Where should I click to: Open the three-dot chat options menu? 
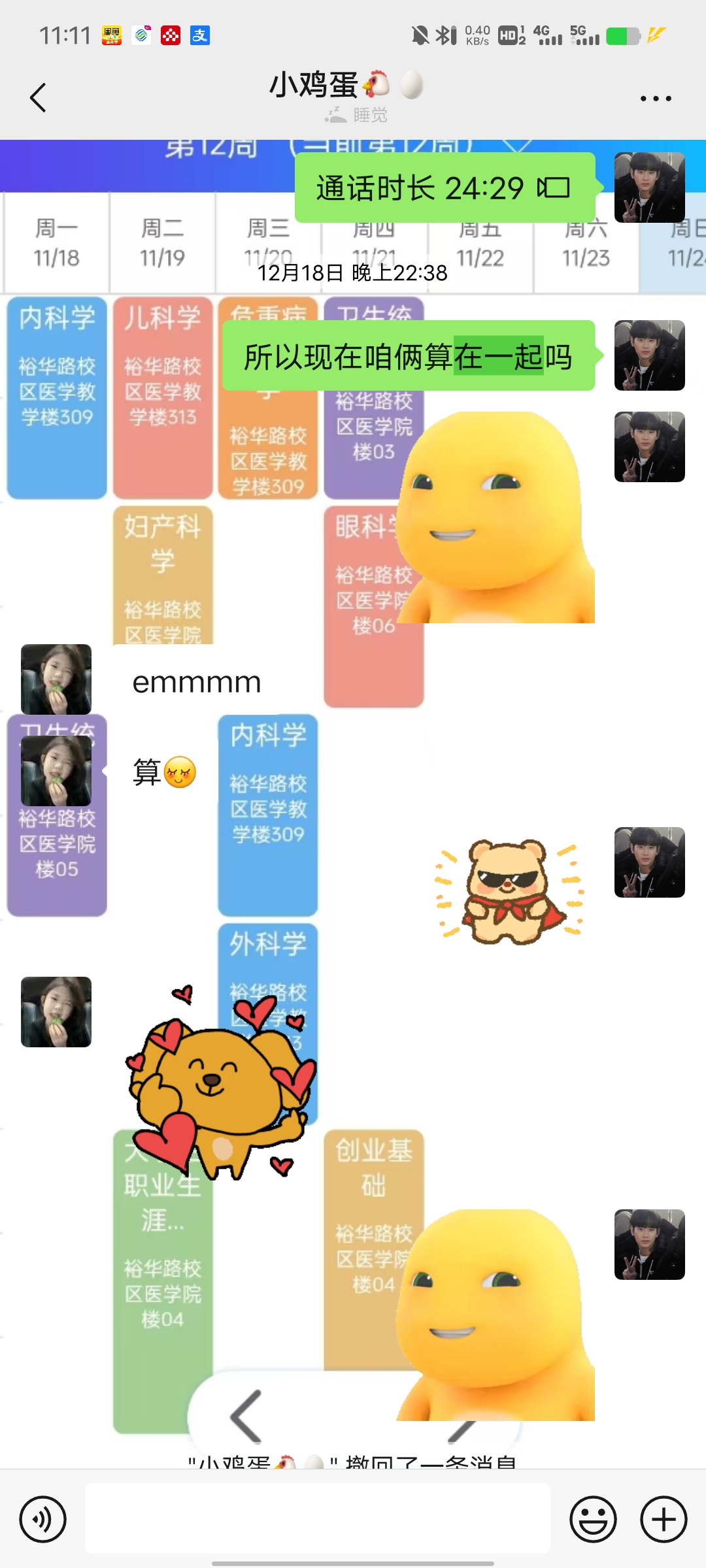pos(655,99)
